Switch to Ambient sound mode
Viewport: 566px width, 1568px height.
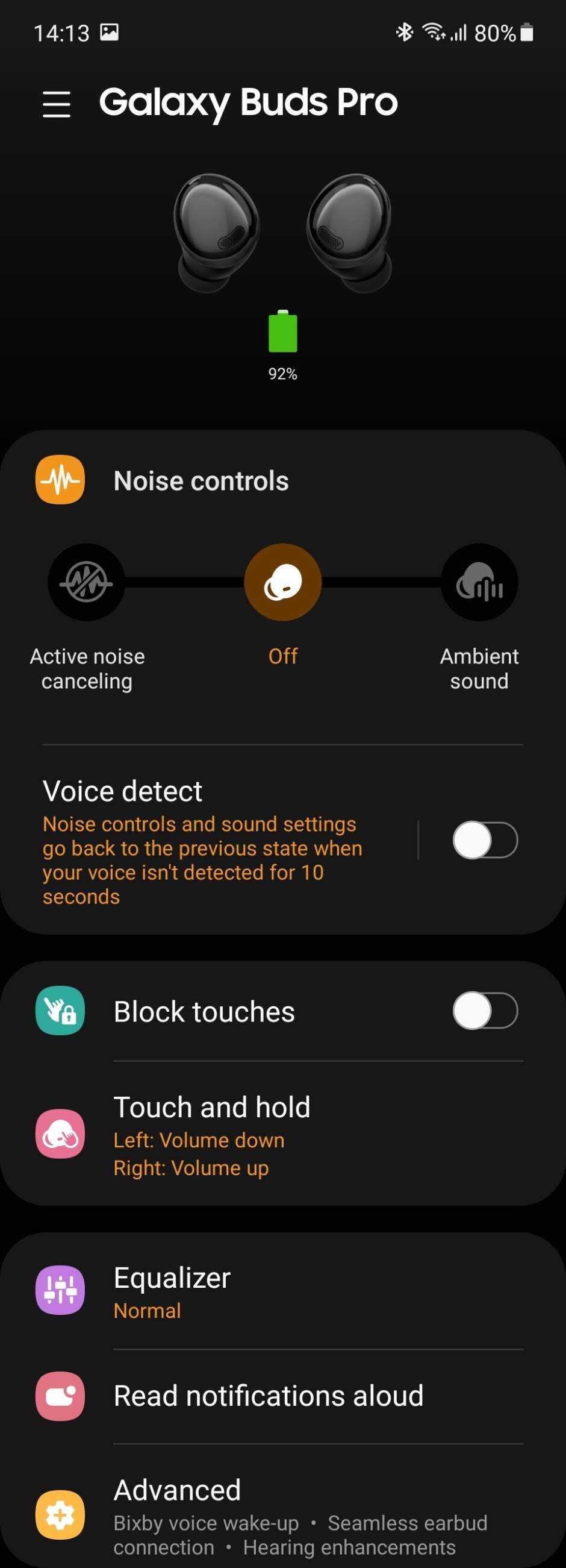pyautogui.click(x=479, y=583)
